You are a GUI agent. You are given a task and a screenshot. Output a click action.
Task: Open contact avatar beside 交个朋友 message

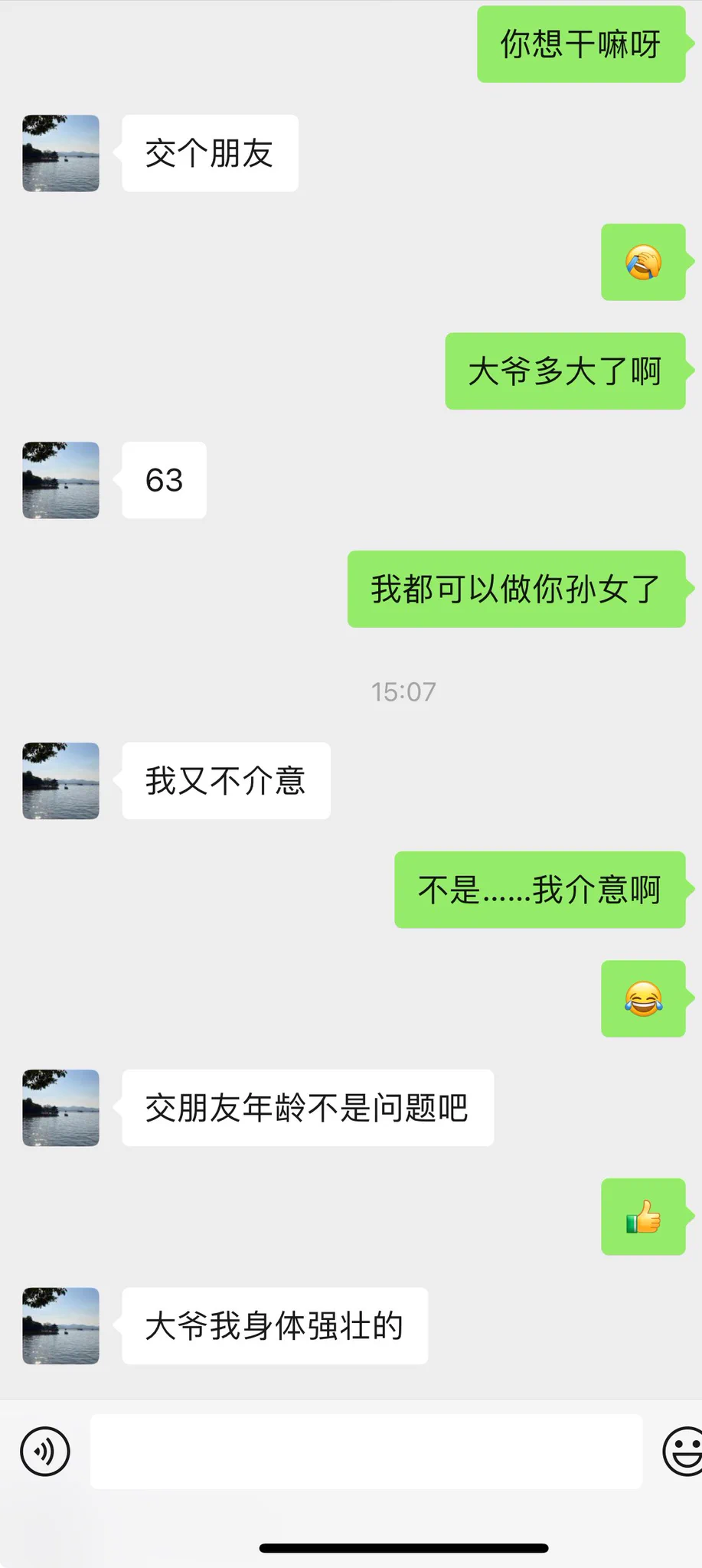tap(61, 153)
